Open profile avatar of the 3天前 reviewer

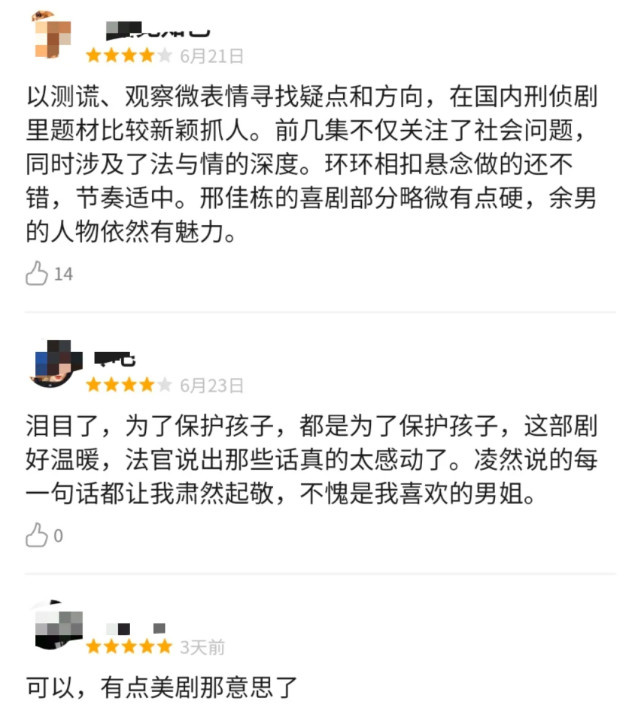pos(57,628)
